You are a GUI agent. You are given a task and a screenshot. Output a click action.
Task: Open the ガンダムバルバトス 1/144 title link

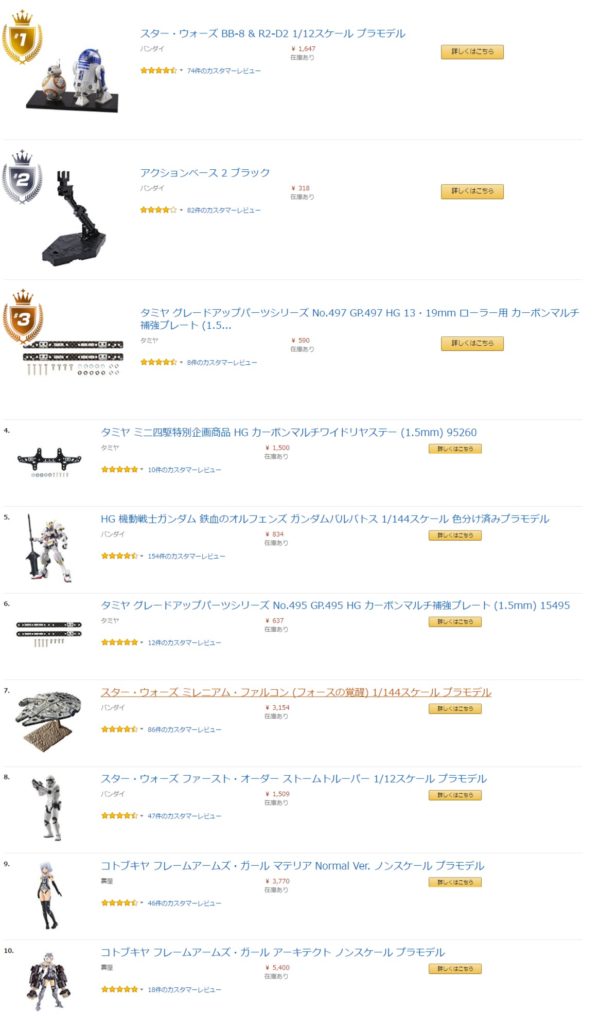point(325,519)
